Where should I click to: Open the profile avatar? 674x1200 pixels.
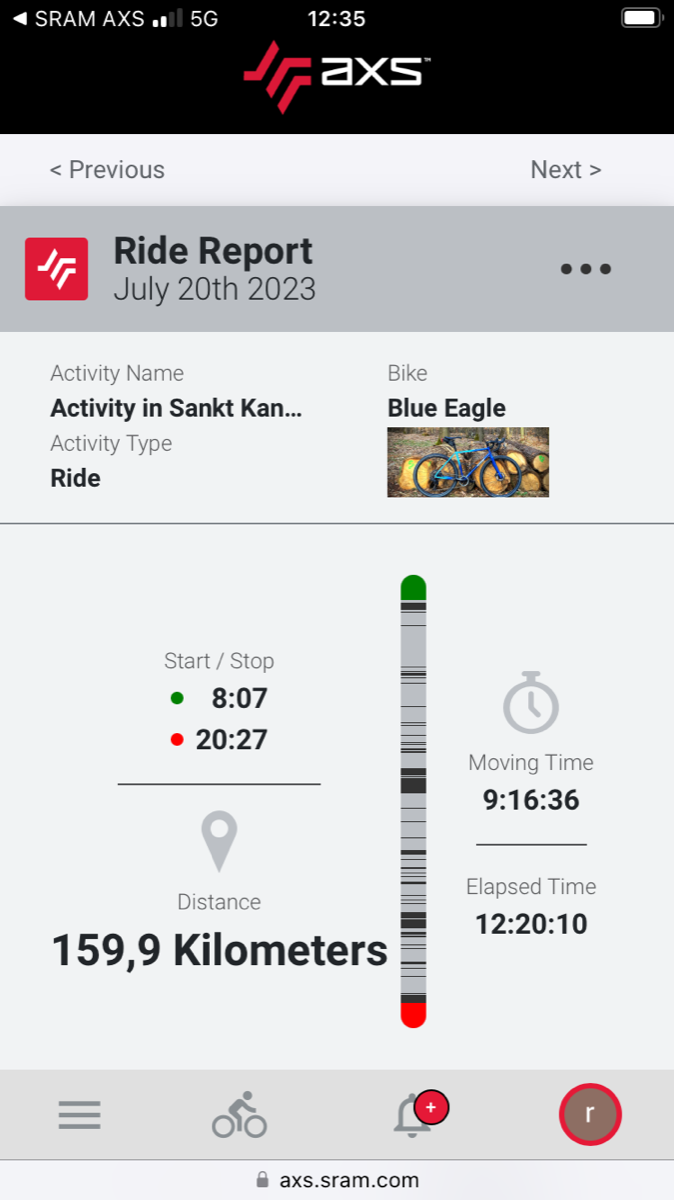tap(590, 1114)
